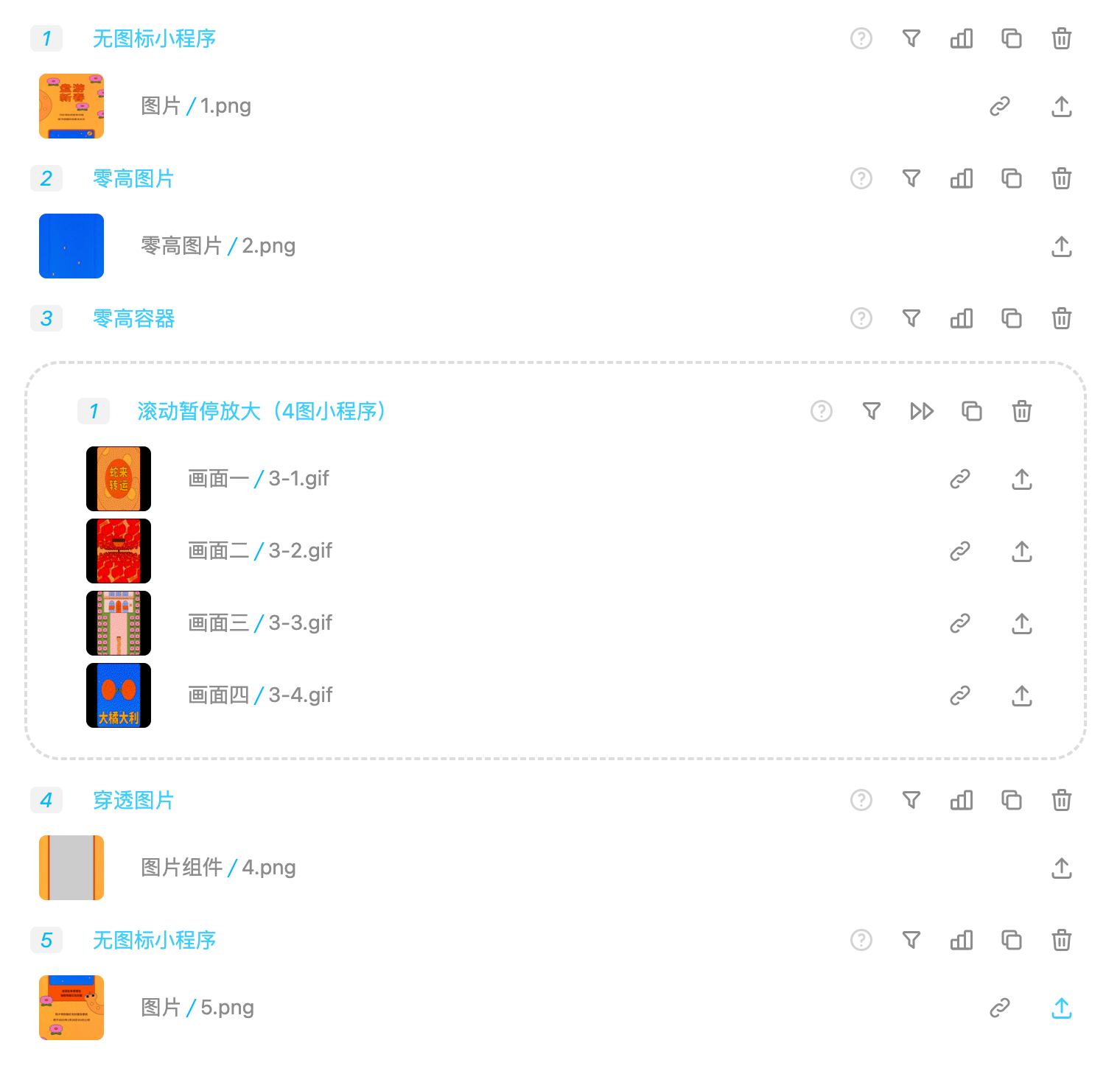The image size is (1120, 1074).
Task: Replace upload for 画面四 / 3-4.gif
Action: pyautogui.click(x=1021, y=695)
